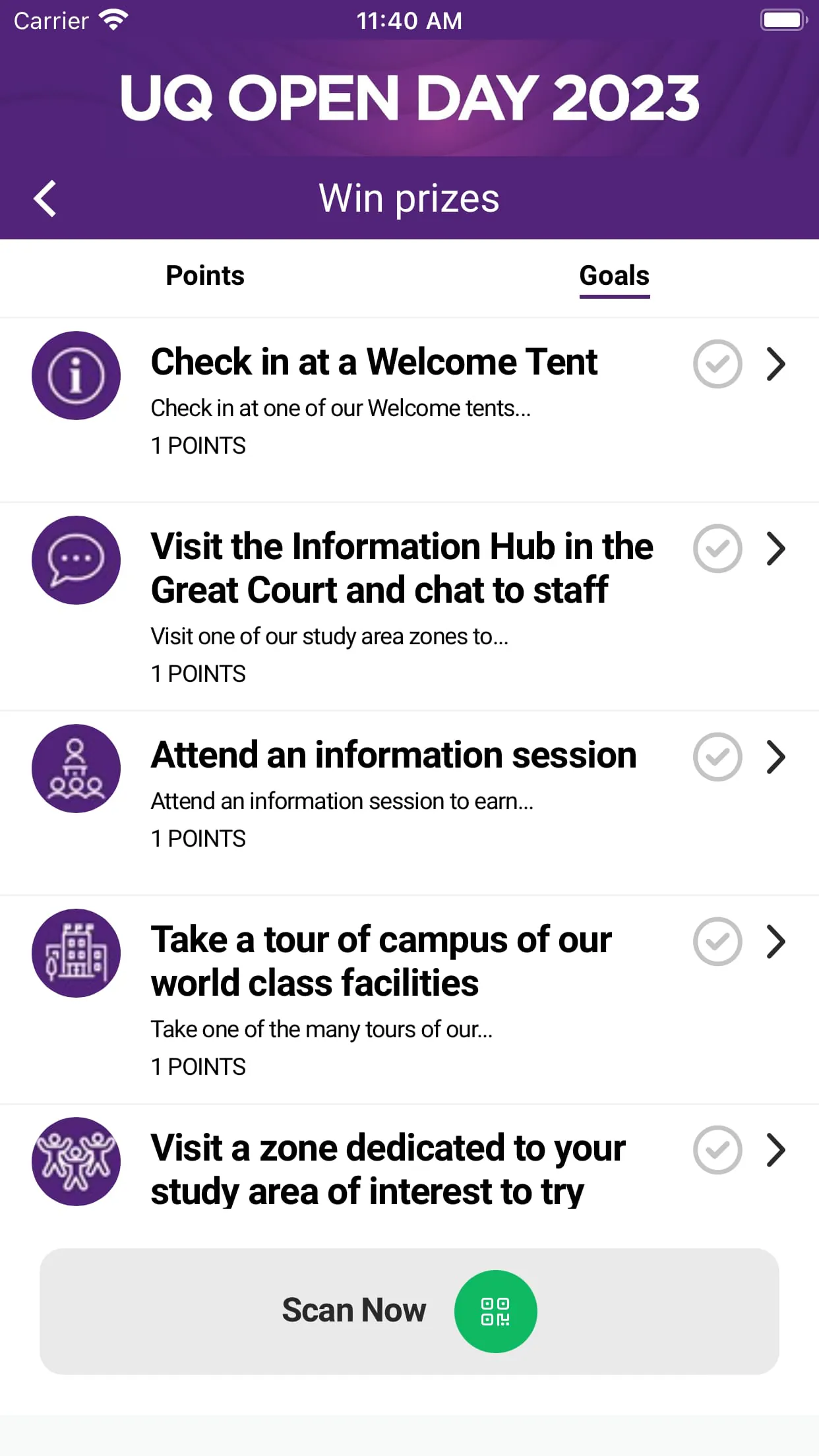
Task: Select the chat bubble icon for Information Hub goal
Action: [x=76, y=560]
